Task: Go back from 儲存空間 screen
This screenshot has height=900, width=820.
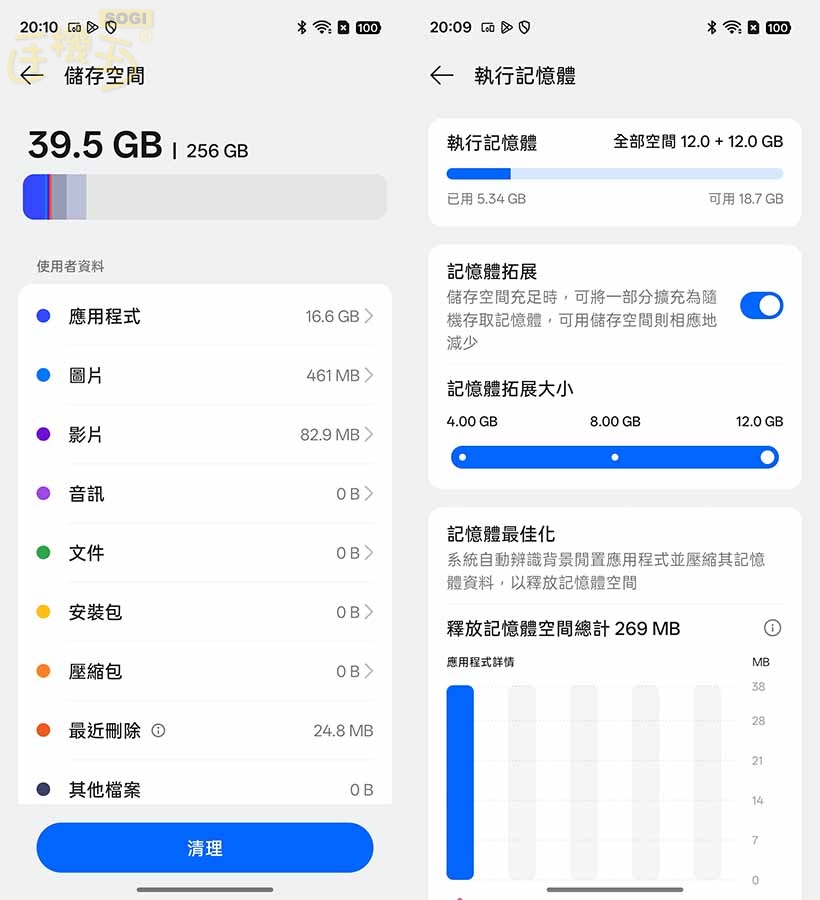Action: click(x=28, y=74)
